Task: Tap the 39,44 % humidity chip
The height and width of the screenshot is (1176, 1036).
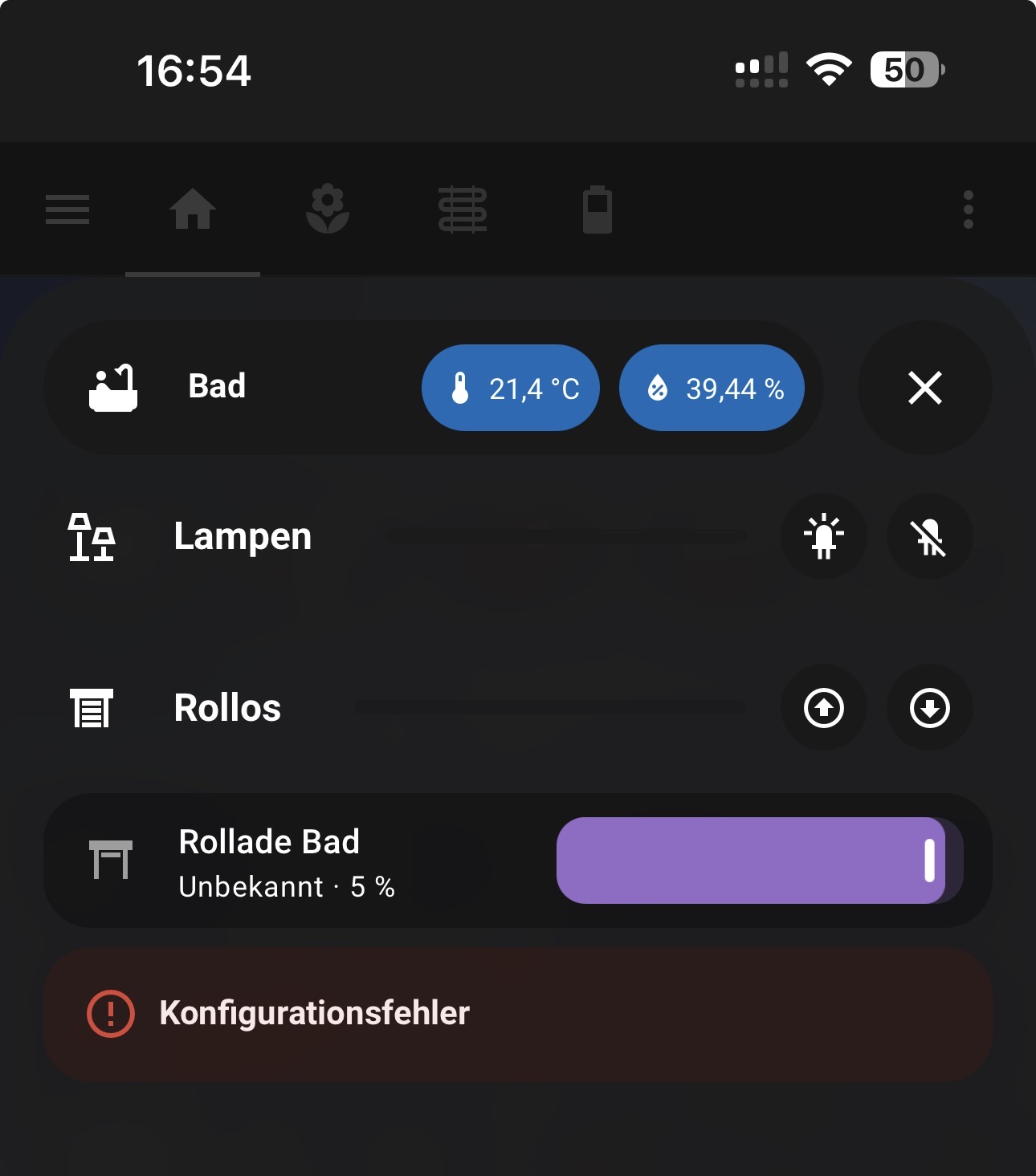Action: tap(712, 389)
